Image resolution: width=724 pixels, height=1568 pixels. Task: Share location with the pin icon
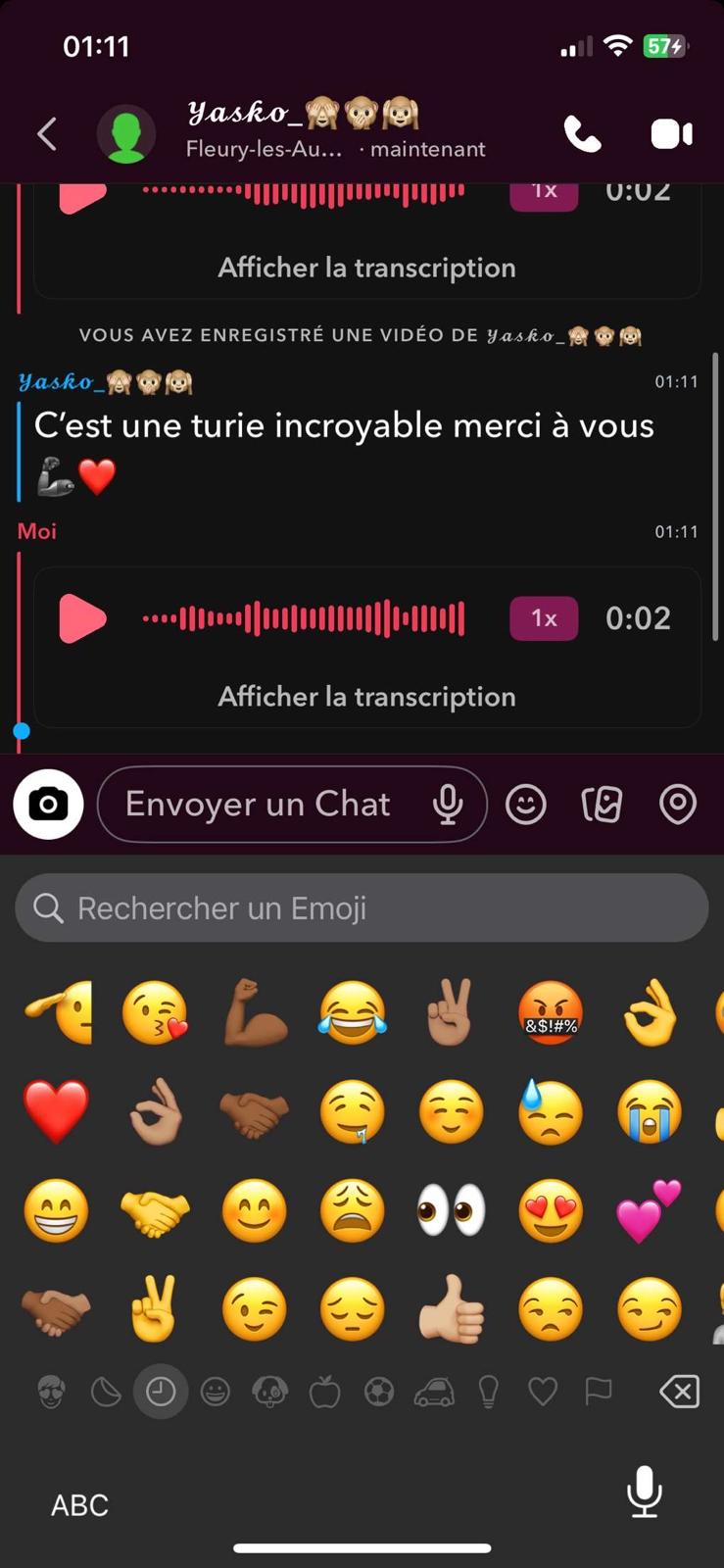[678, 805]
